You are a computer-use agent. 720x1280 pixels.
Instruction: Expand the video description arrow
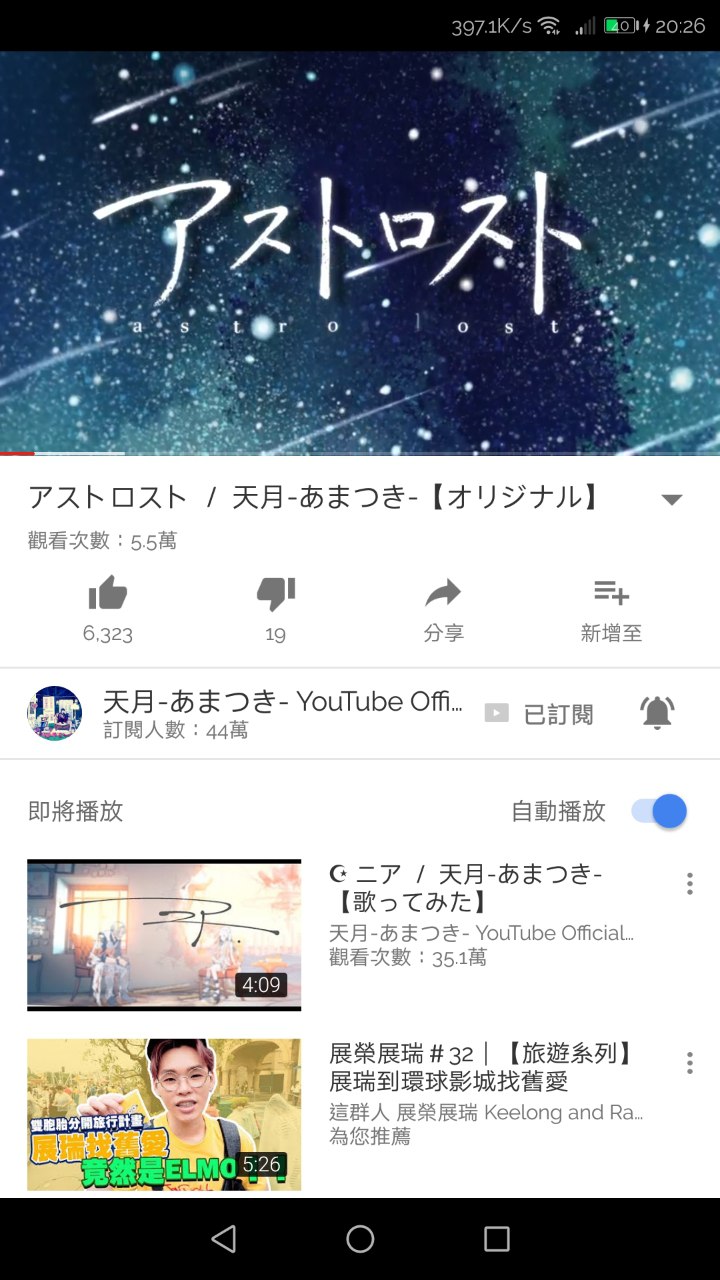(672, 499)
